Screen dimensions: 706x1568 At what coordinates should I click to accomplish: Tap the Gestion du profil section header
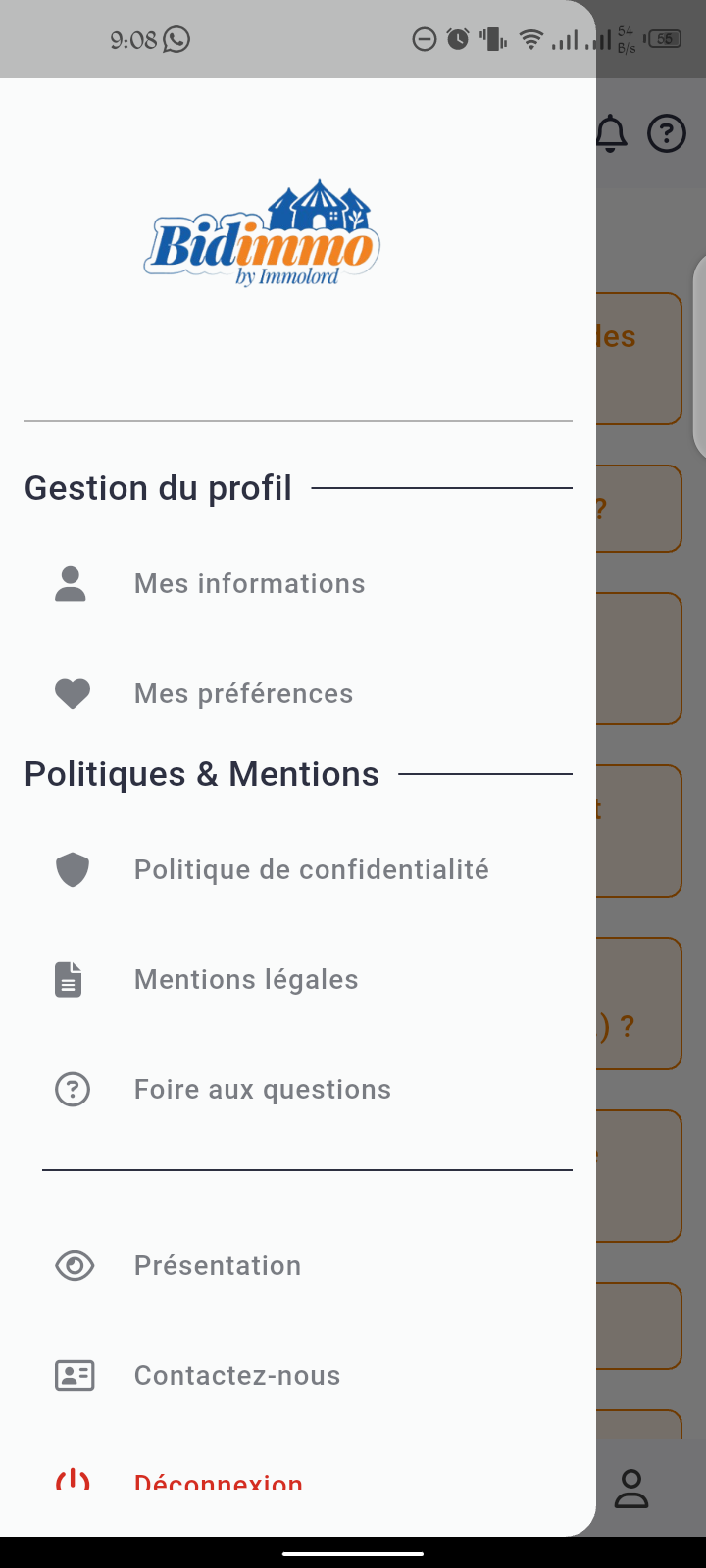[158, 487]
